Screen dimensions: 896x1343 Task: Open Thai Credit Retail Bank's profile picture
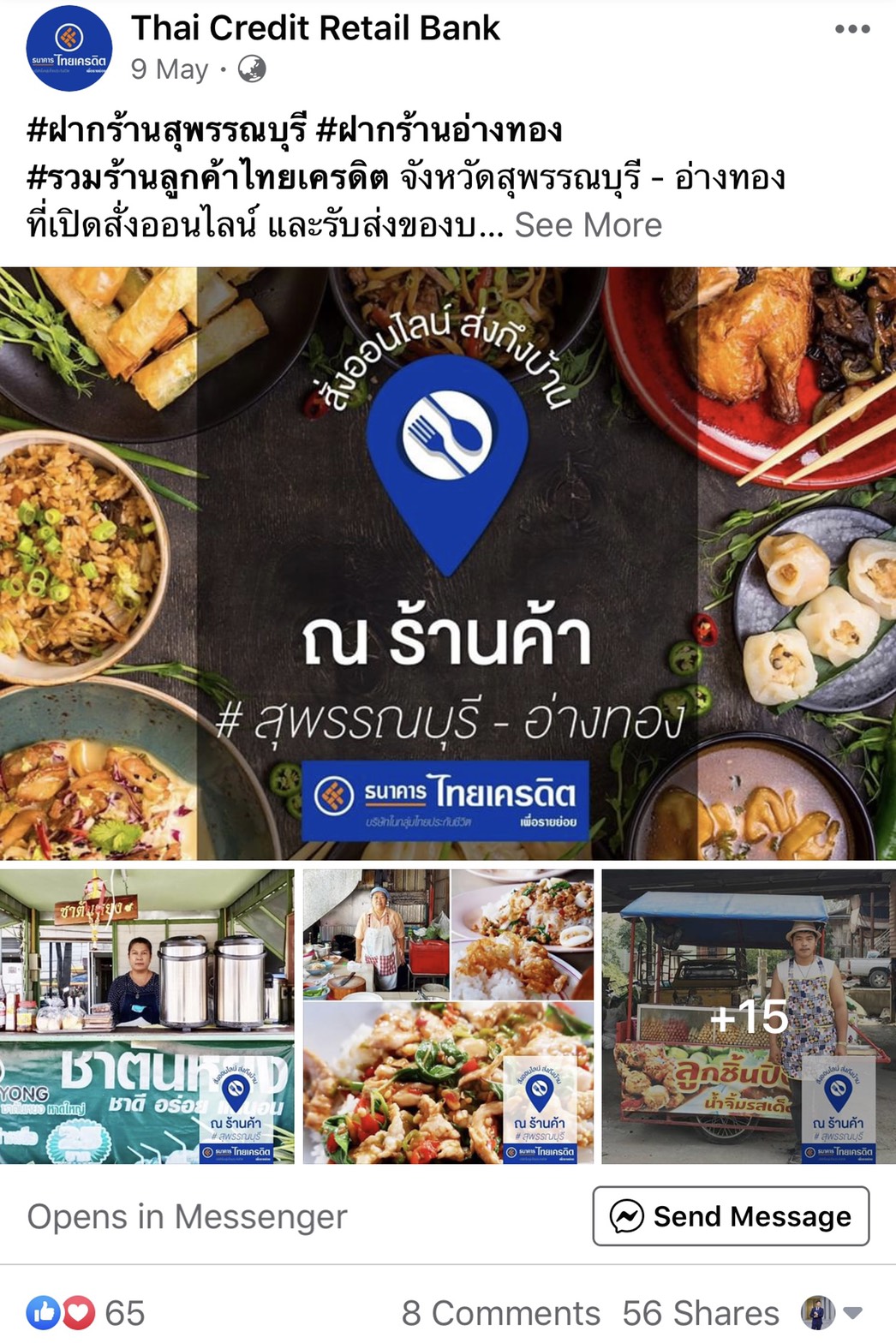[x=69, y=49]
